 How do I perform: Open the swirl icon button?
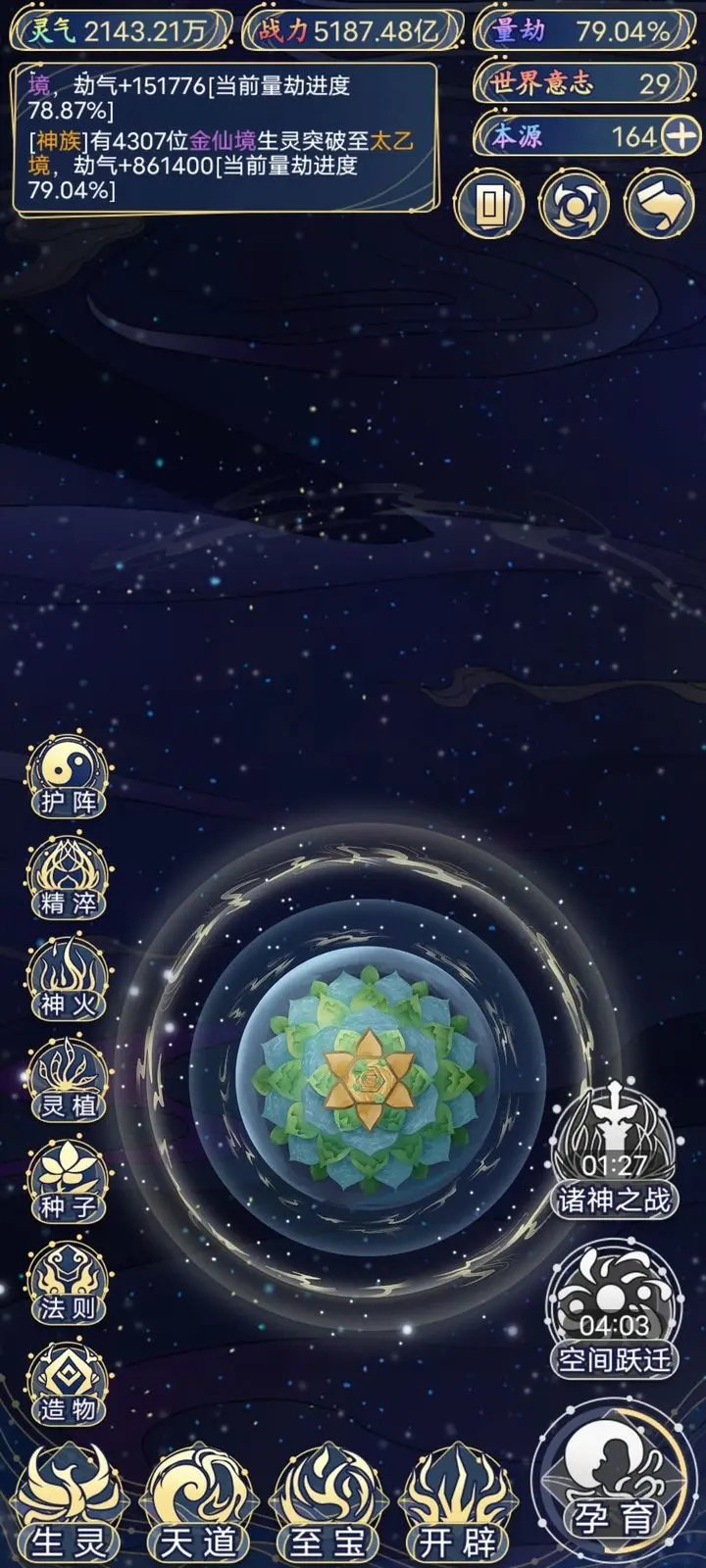pyautogui.click(x=576, y=205)
